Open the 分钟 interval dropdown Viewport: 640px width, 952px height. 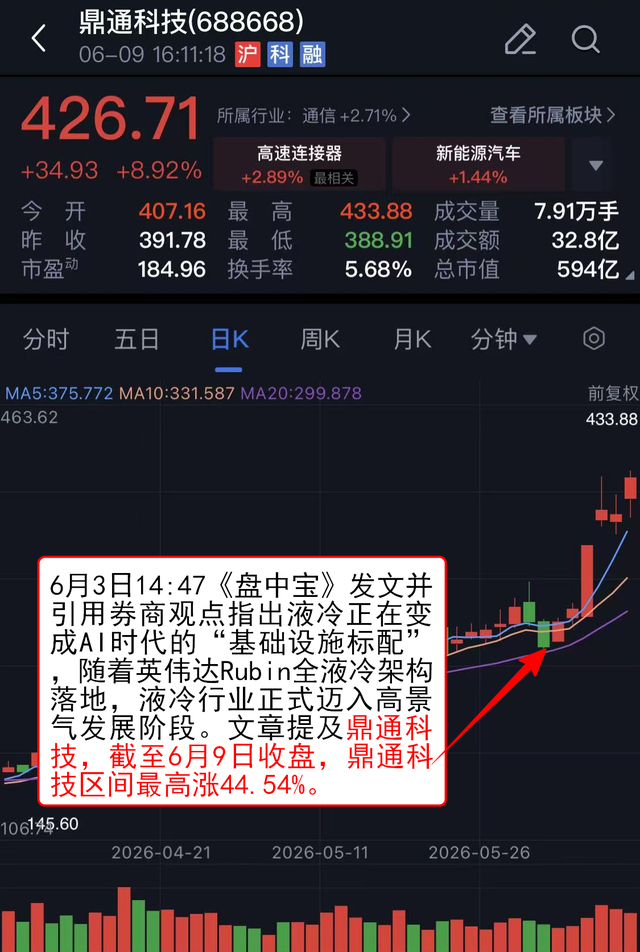coord(503,339)
